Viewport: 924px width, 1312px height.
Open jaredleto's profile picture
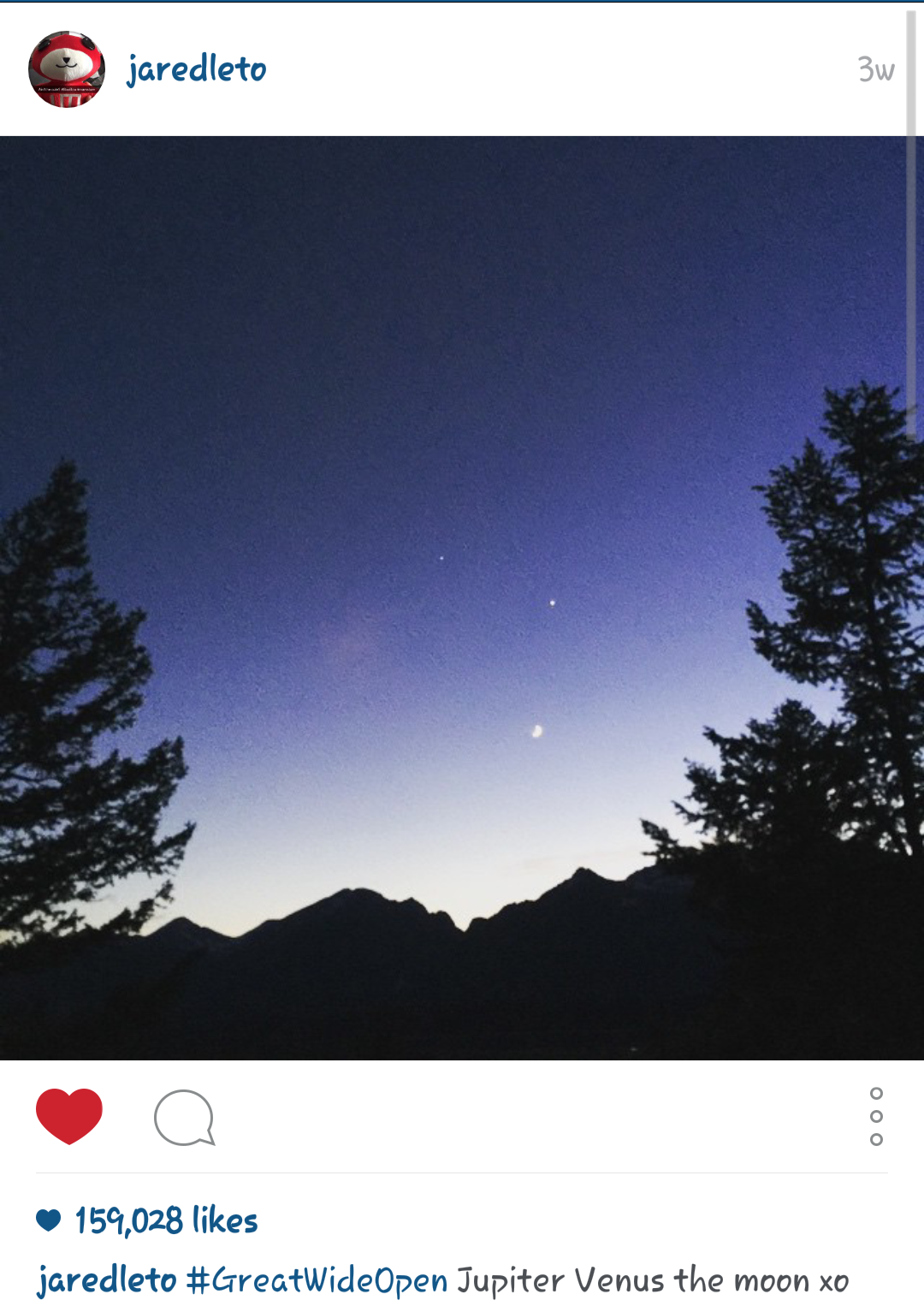coord(67,69)
